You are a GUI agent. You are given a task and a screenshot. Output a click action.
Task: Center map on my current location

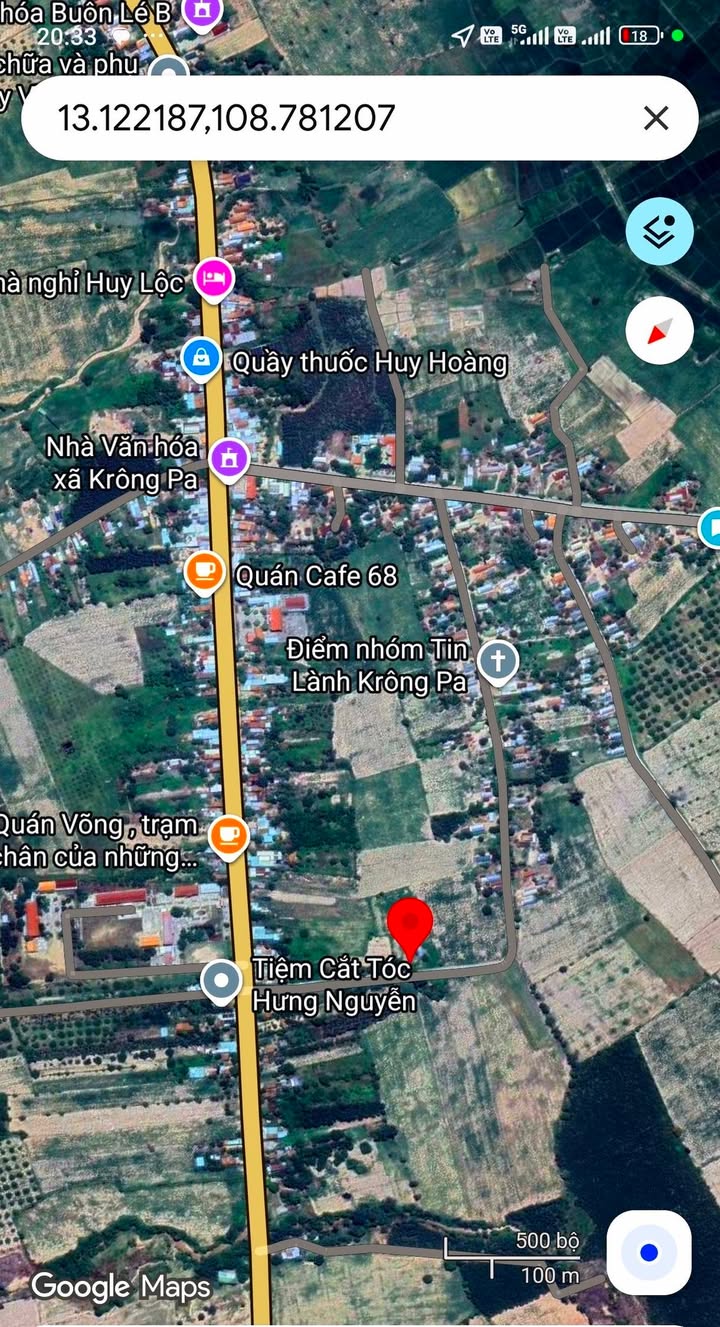pyautogui.click(x=649, y=1252)
